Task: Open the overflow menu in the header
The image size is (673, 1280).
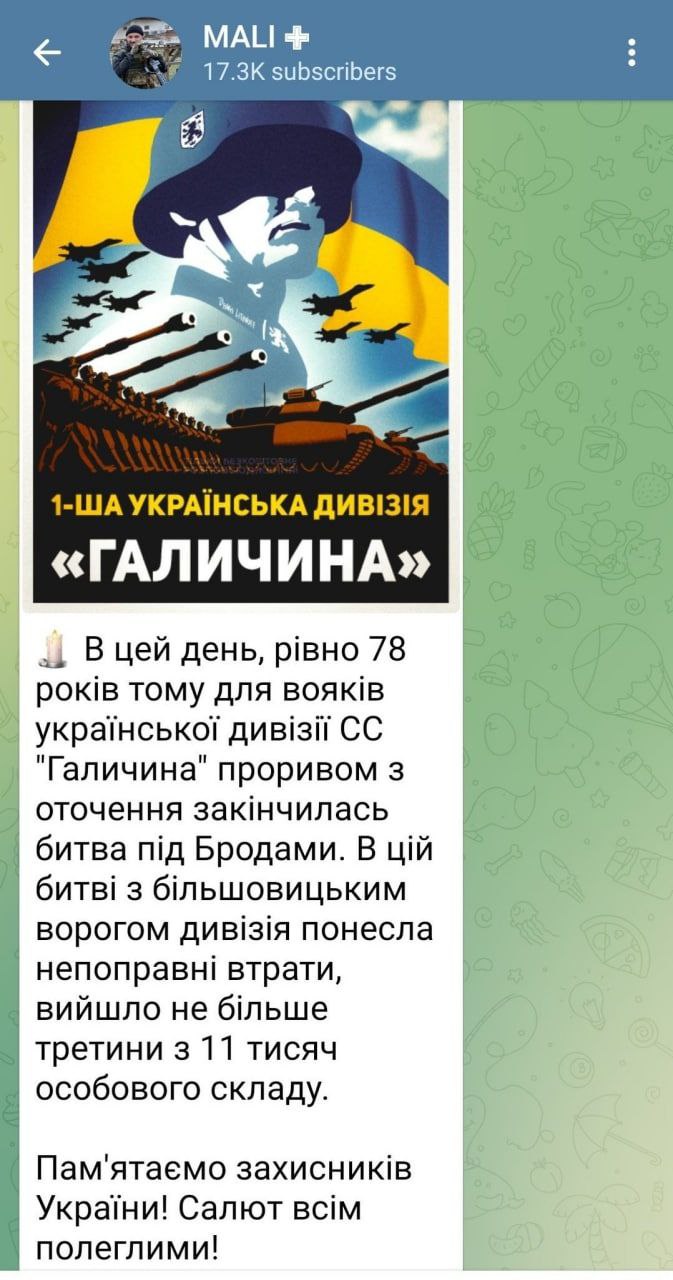Action: (x=632, y=53)
